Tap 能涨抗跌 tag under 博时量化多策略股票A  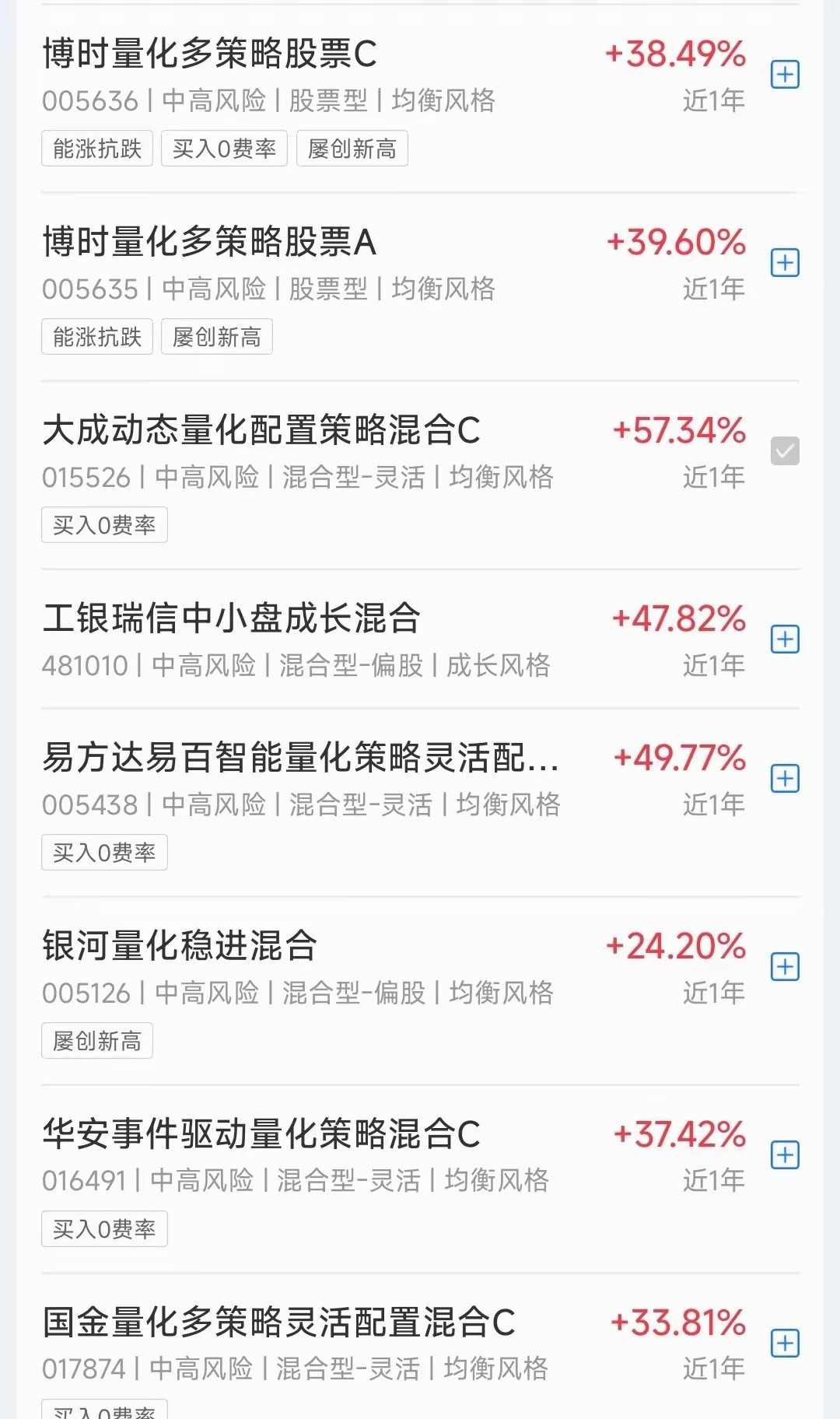click(x=96, y=336)
